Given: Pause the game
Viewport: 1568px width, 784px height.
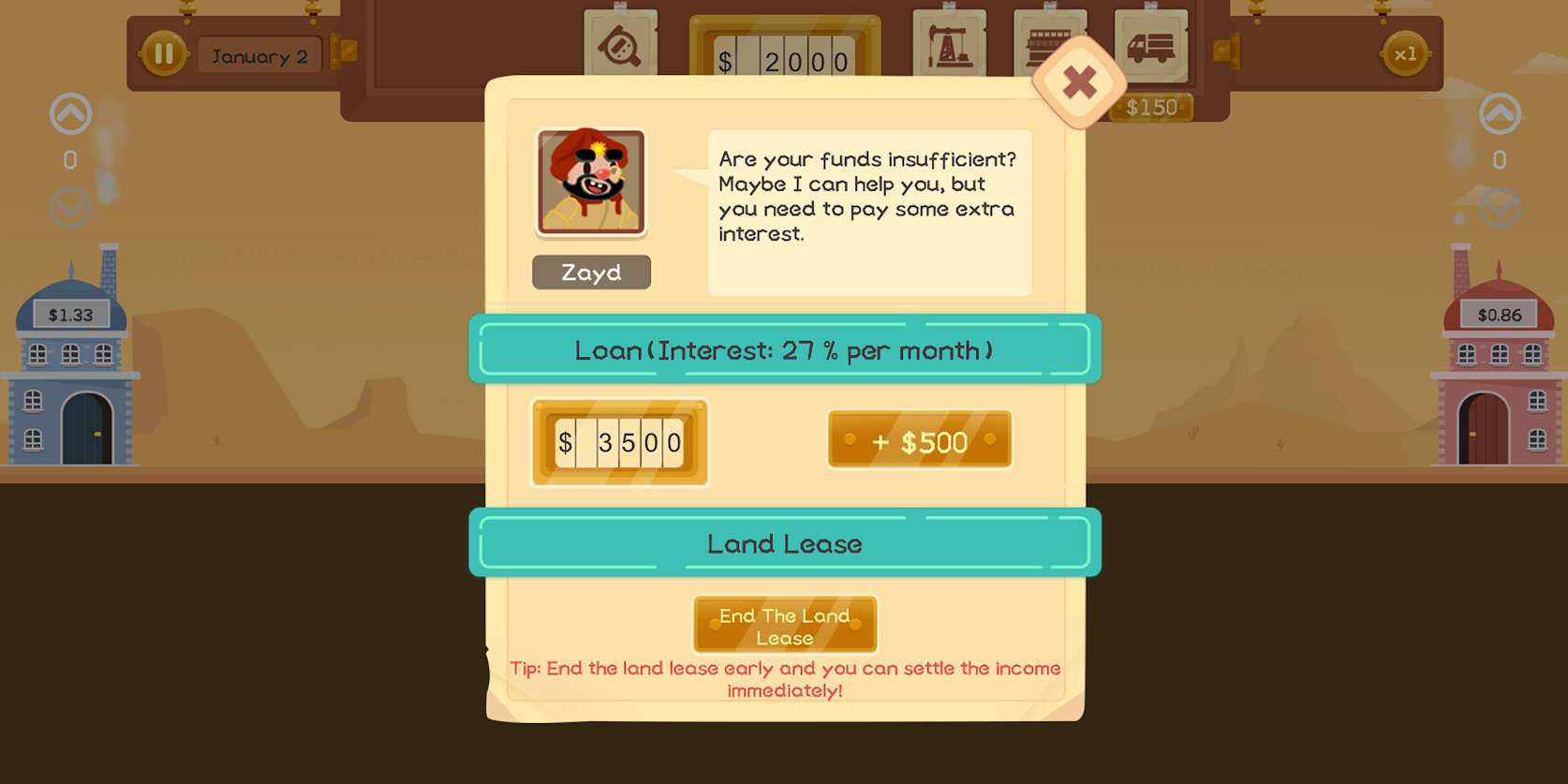Looking at the screenshot, I should tap(163, 53).
